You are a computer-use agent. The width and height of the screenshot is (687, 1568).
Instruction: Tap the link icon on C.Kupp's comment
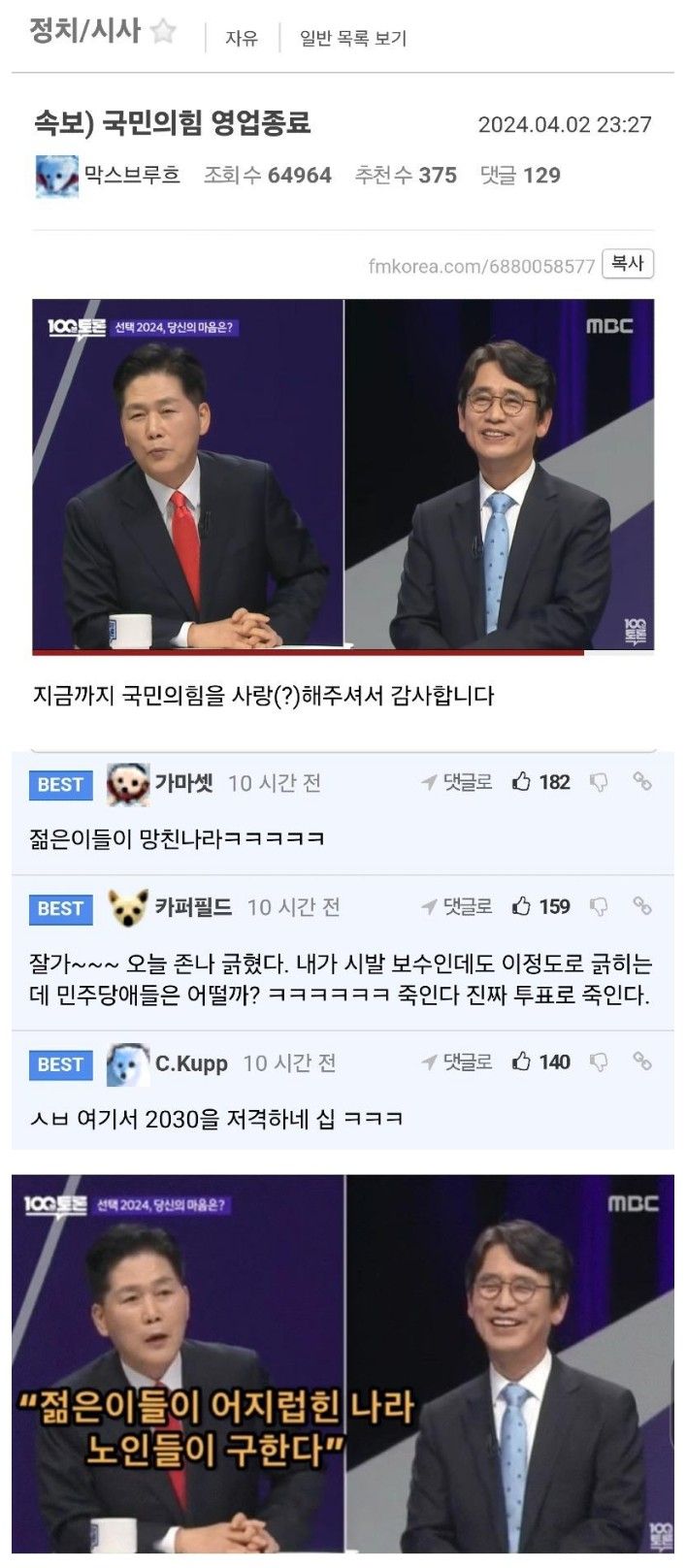[641, 1061]
